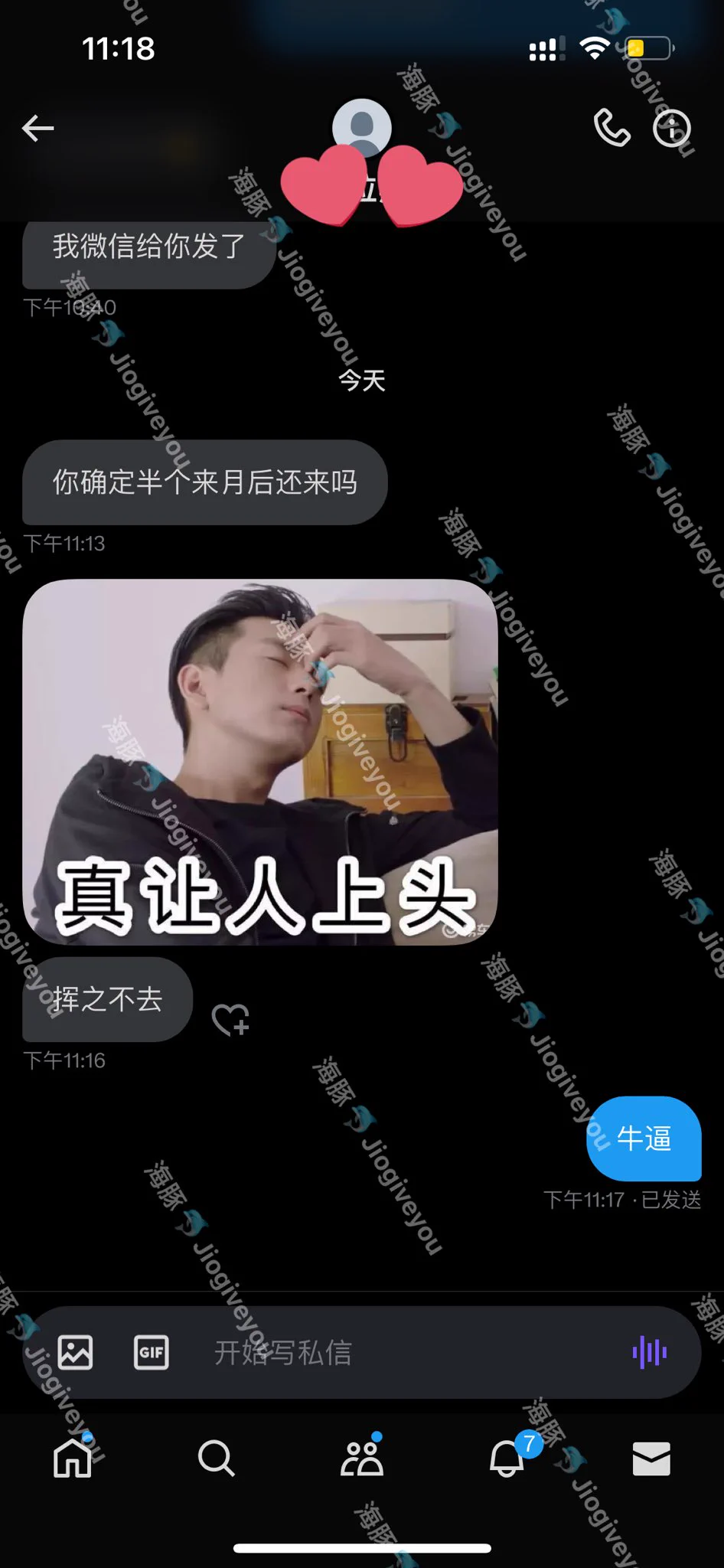The width and height of the screenshot is (724, 1568).
Task: Open the contact's profile avatar
Action: click(x=362, y=126)
